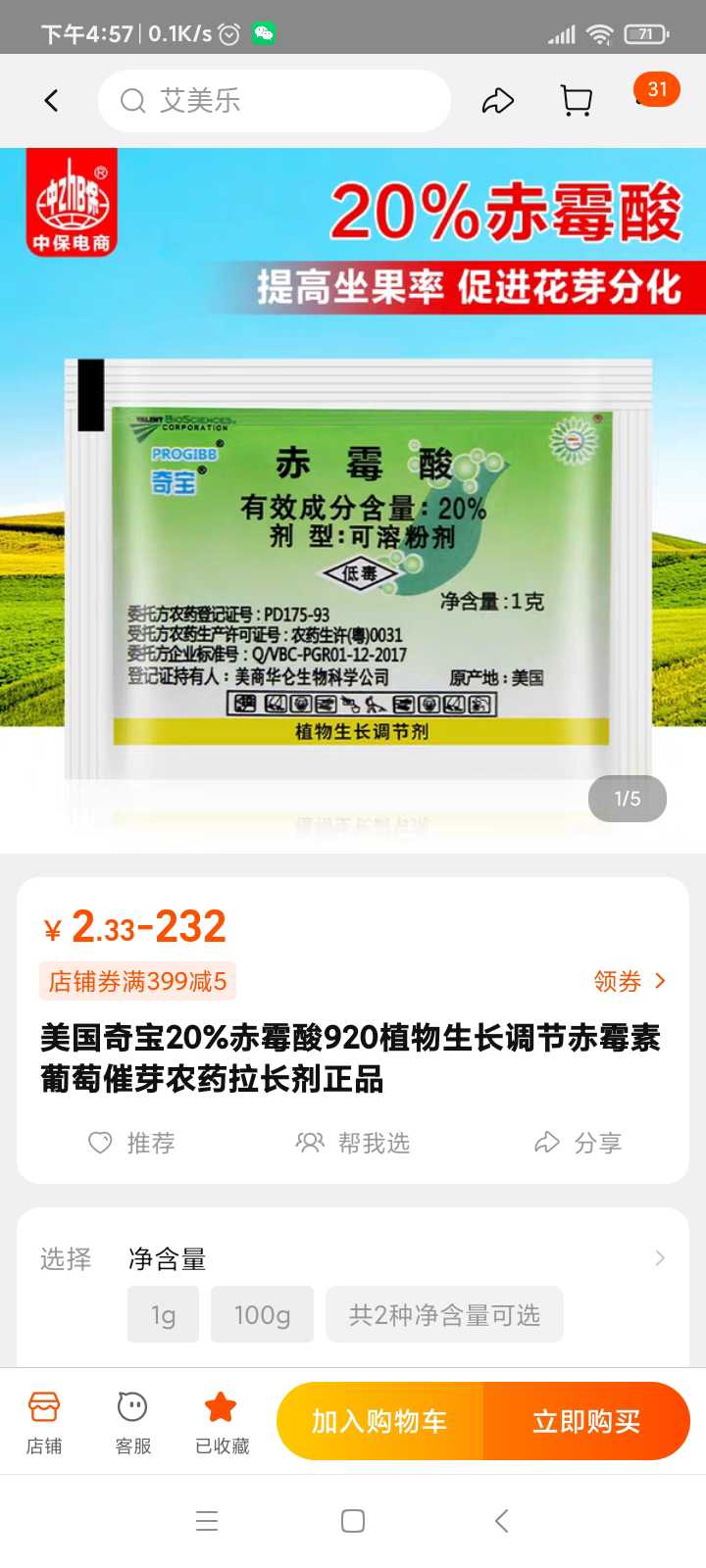This screenshot has width=706, height=1568.
Task: Tap 加入购物车 to add to cart
Action: [380, 1421]
